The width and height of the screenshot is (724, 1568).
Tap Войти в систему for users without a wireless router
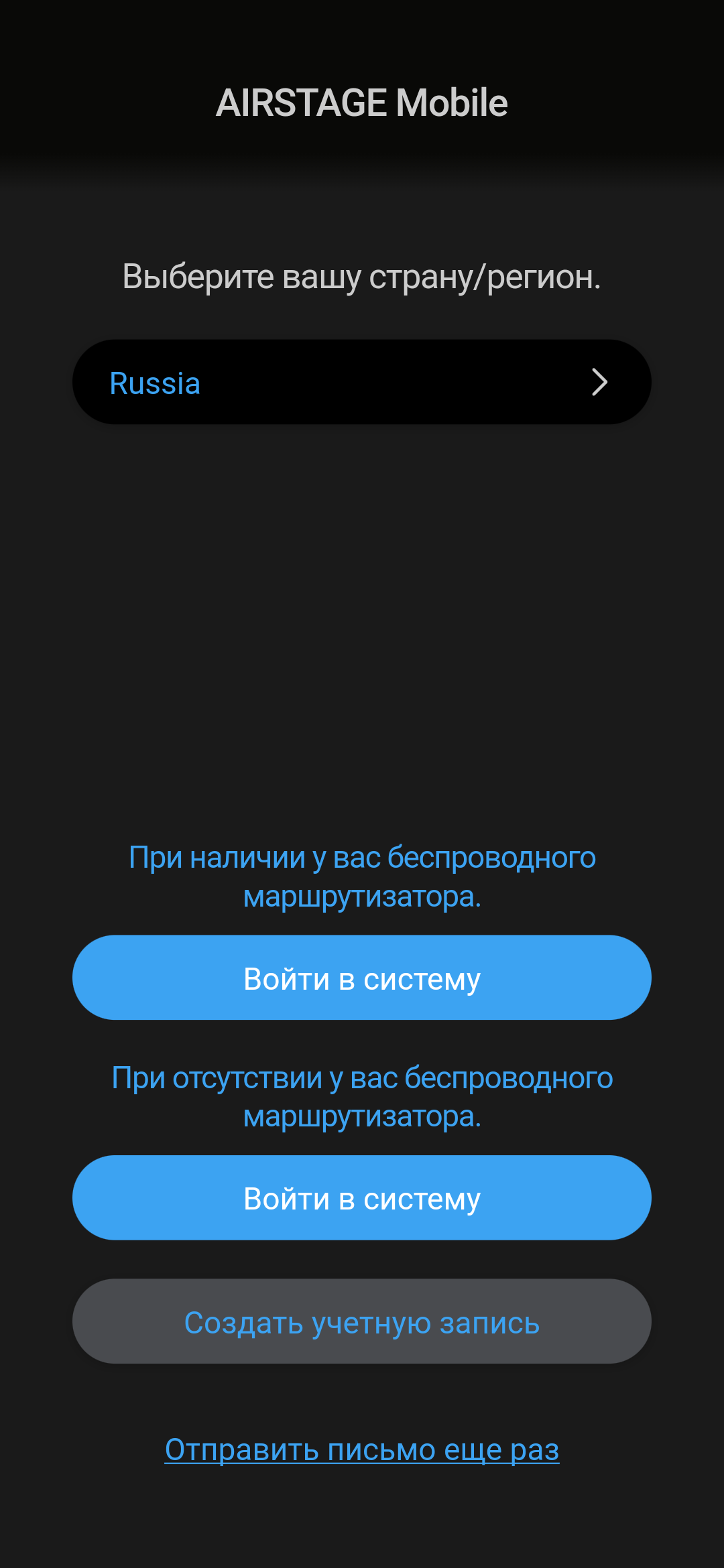pyautogui.click(x=362, y=1197)
